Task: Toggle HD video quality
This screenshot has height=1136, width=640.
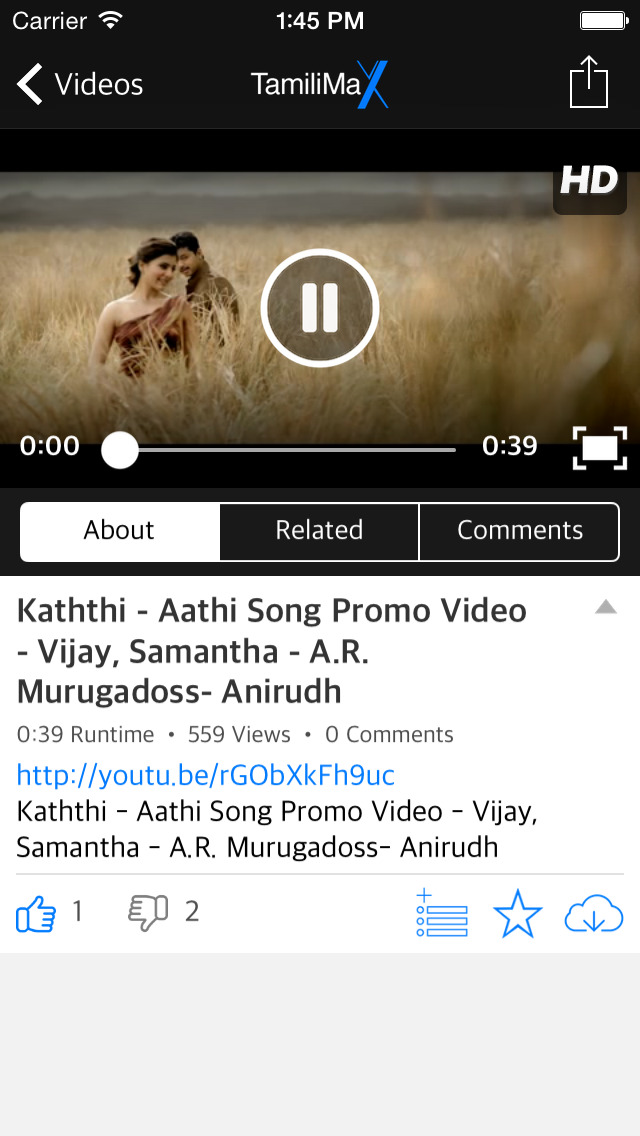Action: click(589, 180)
